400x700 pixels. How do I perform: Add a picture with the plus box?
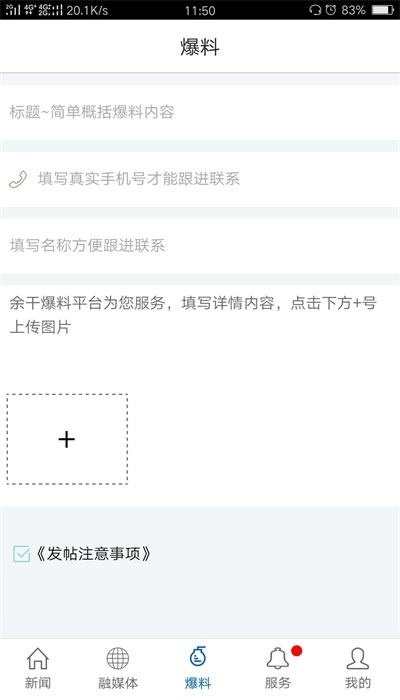pyautogui.click(x=67, y=439)
